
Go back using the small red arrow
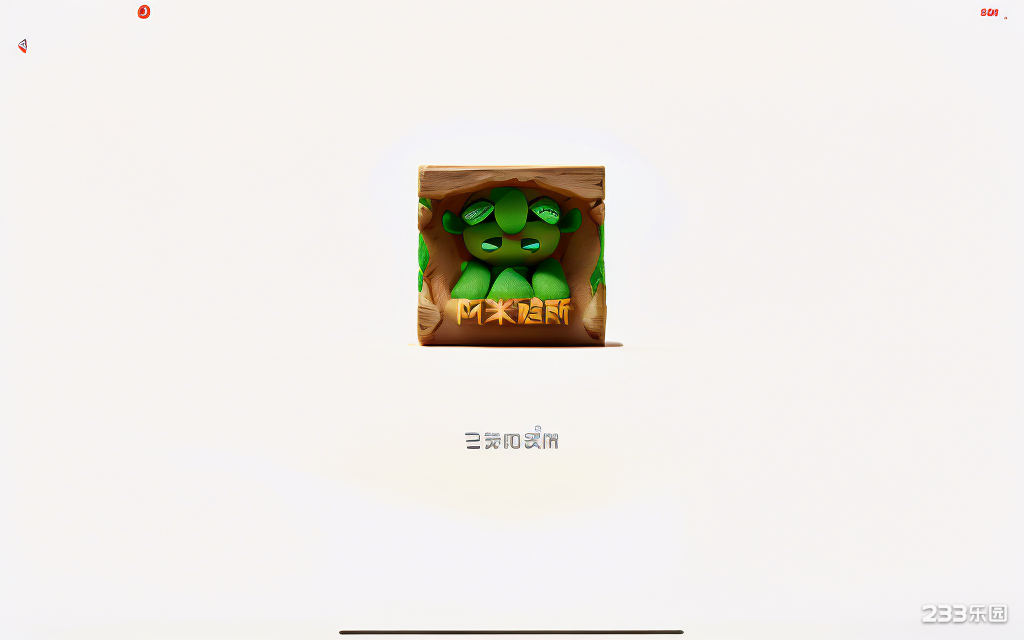22,46
